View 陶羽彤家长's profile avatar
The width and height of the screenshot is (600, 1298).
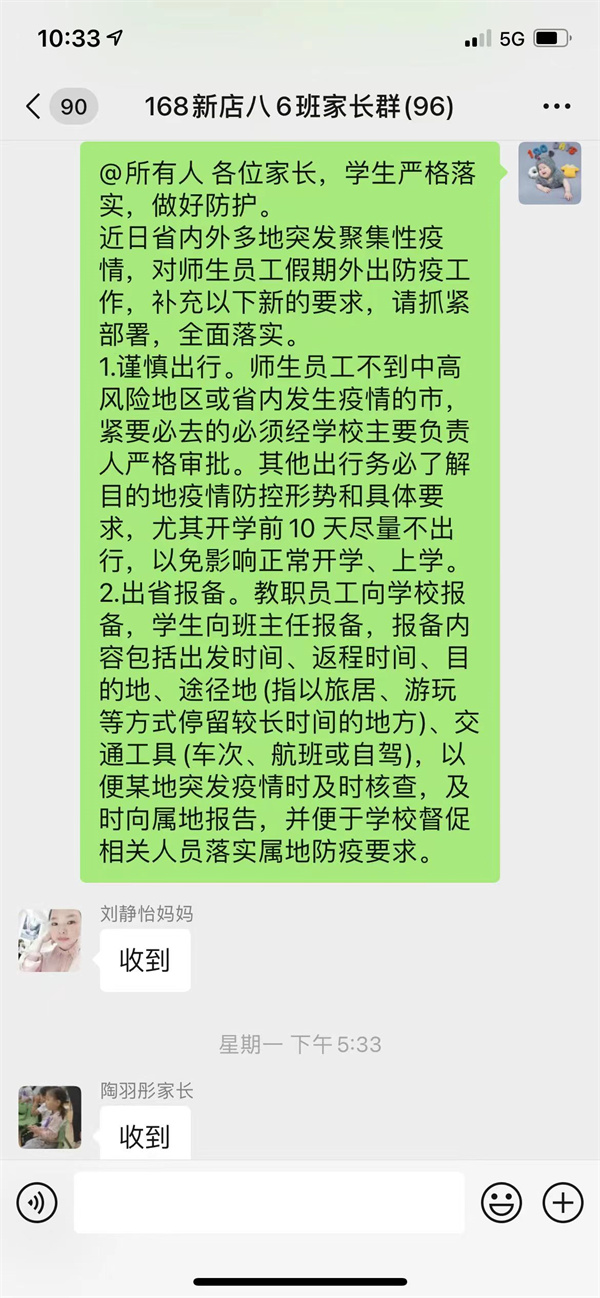(50, 1116)
